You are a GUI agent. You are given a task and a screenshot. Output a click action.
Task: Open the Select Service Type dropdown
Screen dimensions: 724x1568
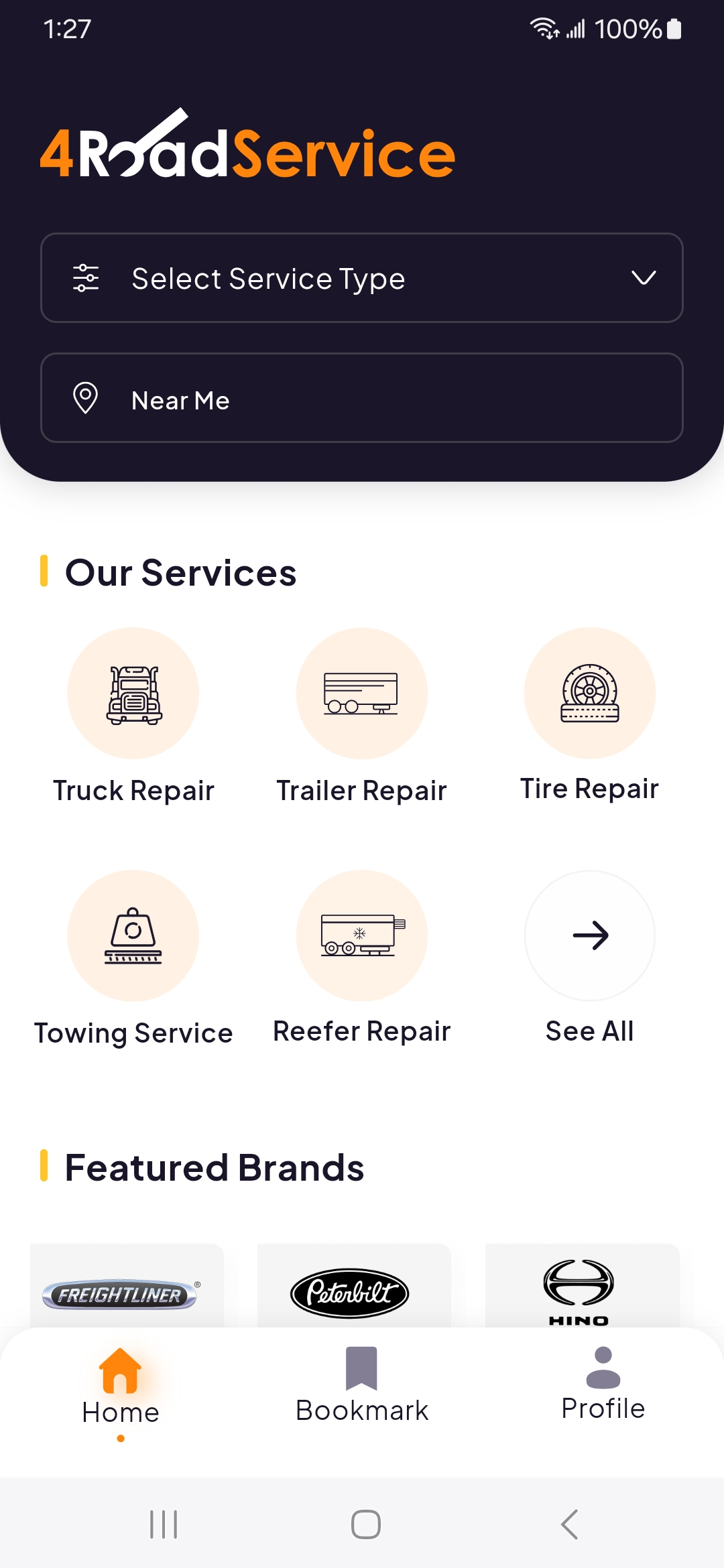click(x=362, y=278)
